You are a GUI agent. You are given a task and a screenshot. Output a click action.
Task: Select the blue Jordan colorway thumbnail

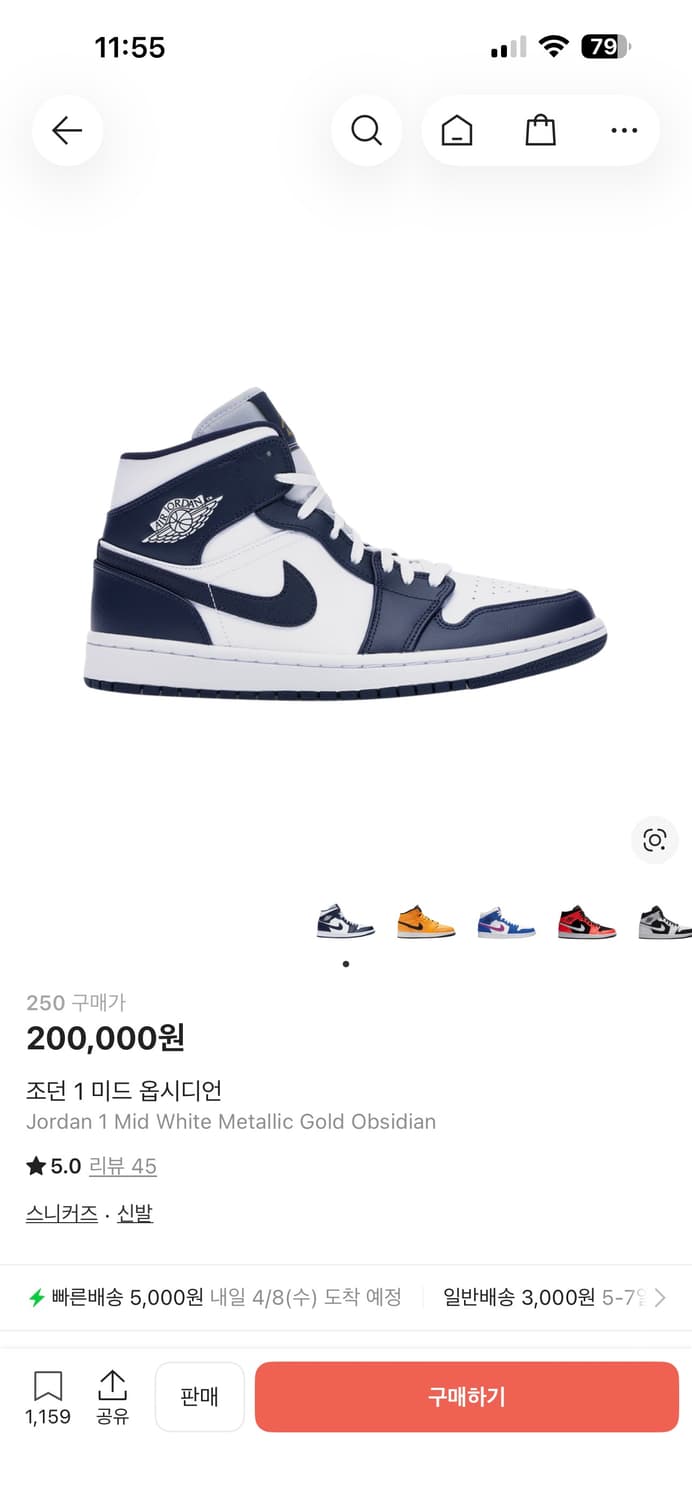506,921
